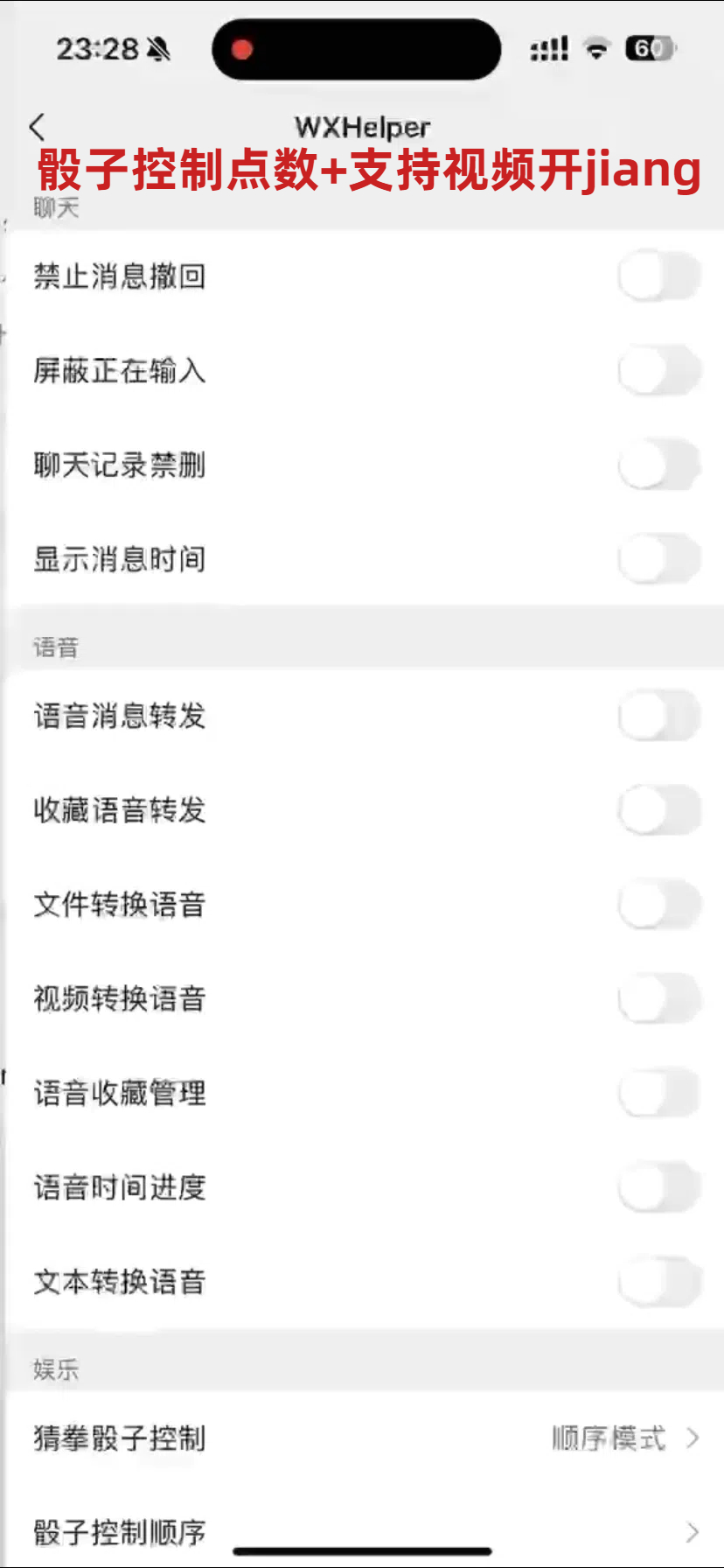Enable 文件转换语音 switch
The height and width of the screenshot is (1568, 724).
pos(660,904)
